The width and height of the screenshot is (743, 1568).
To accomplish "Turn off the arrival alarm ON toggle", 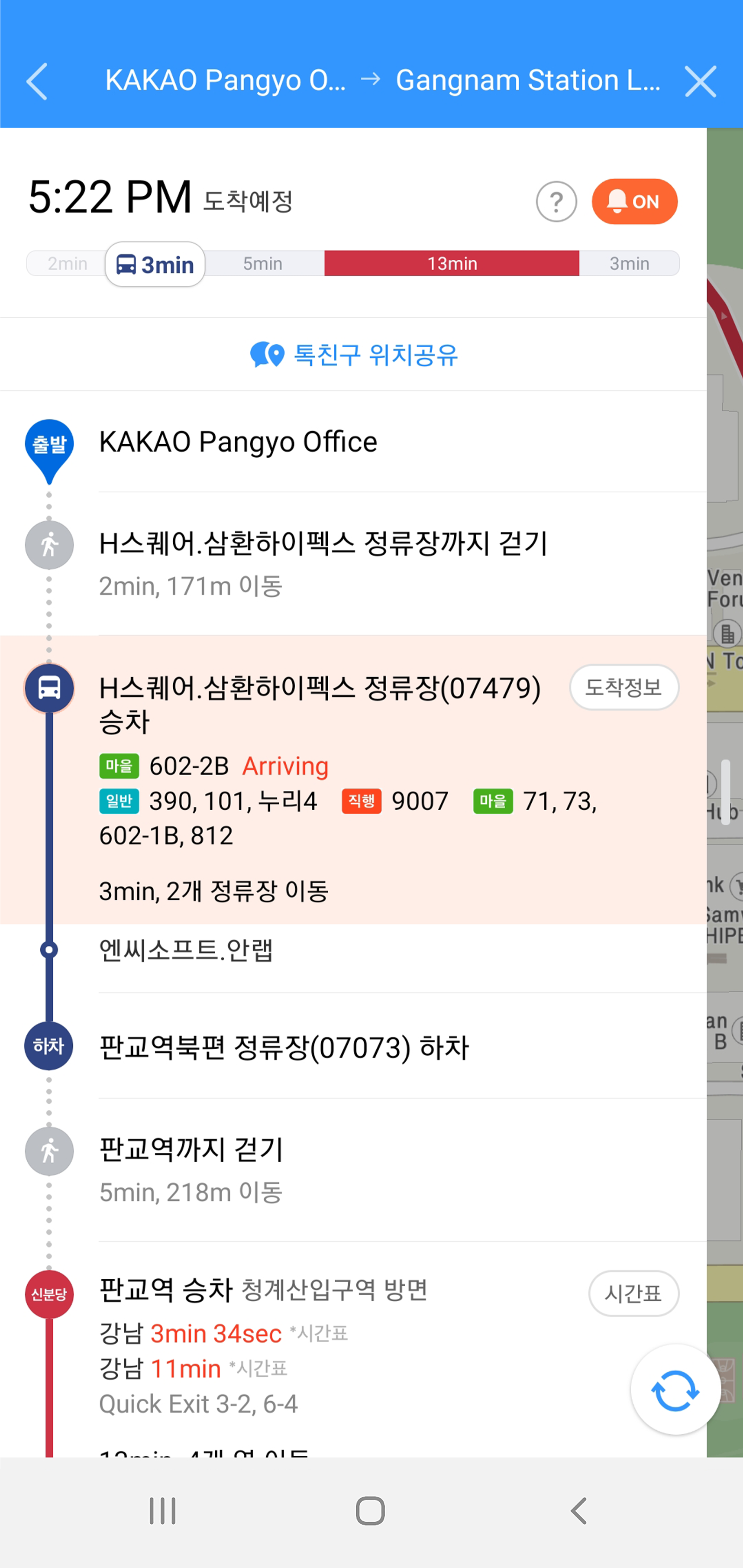I will (634, 201).
